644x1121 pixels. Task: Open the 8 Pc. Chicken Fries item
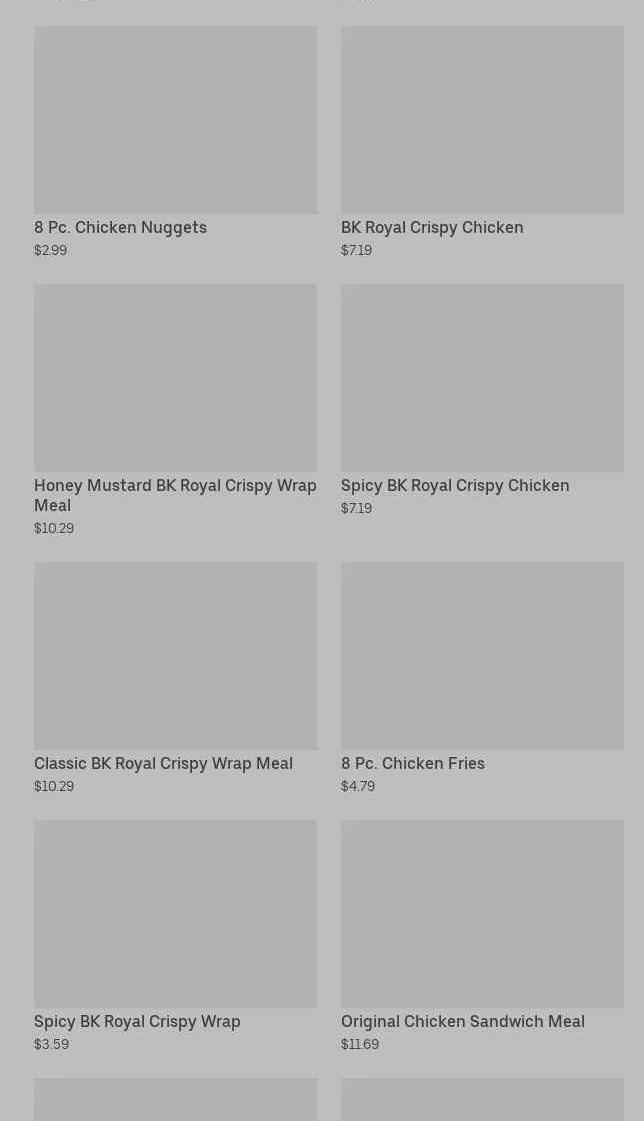click(x=482, y=676)
